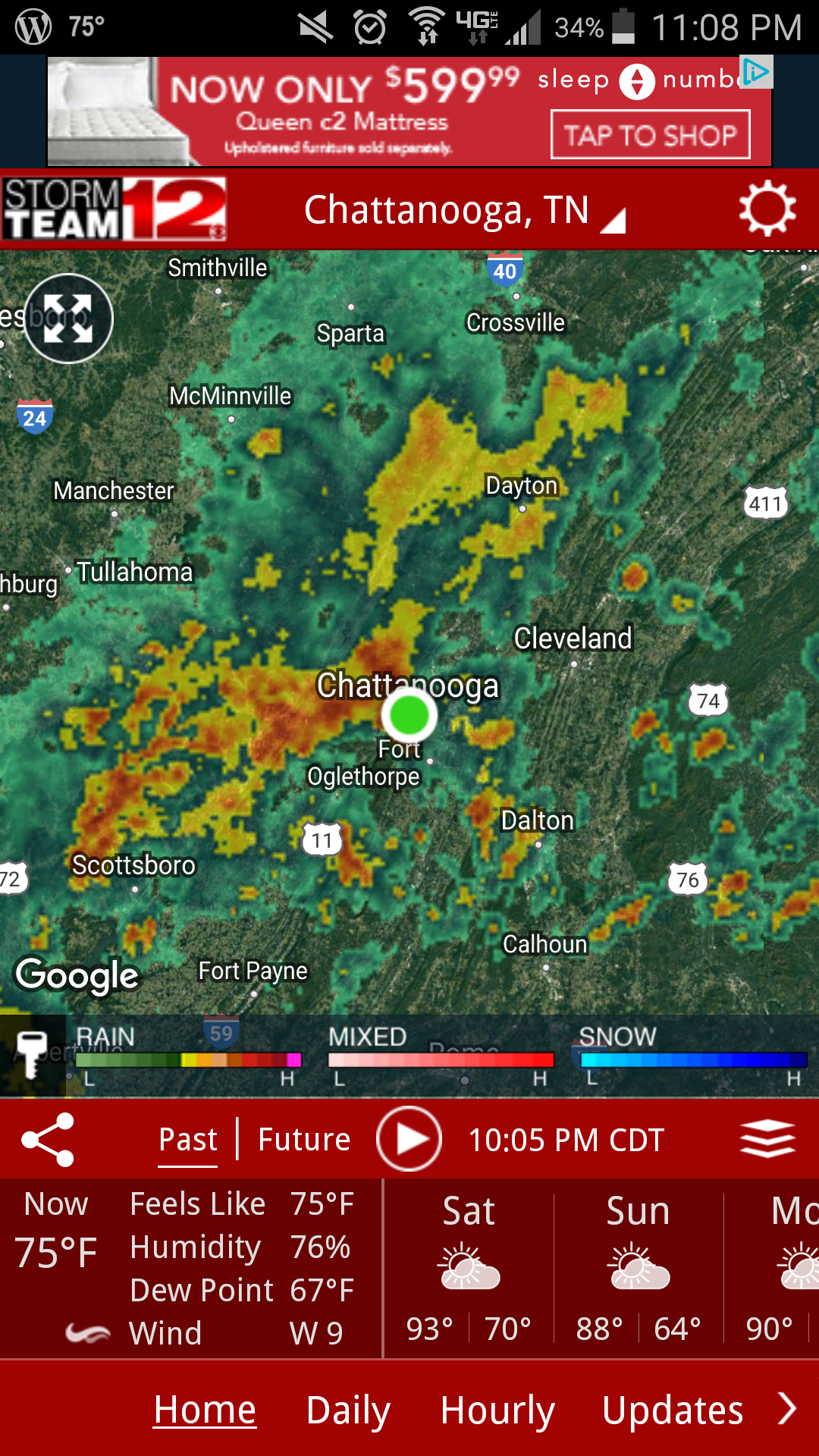
Task: Open the Hourly forecast tab
Action: [497, 1410]
